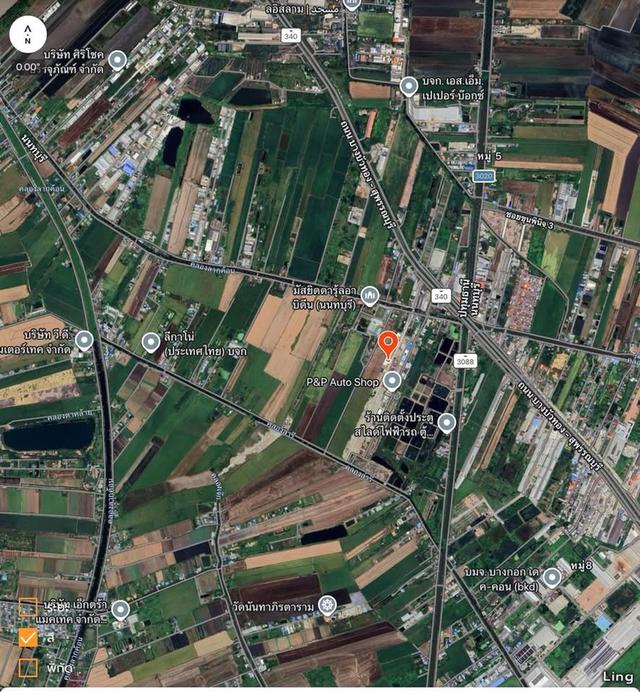Image resolution: width=640 pixels, height=692 pixels.
Task: Open the บมจ. บางกอก เดค-คอน marker
Action: [552, 577]
